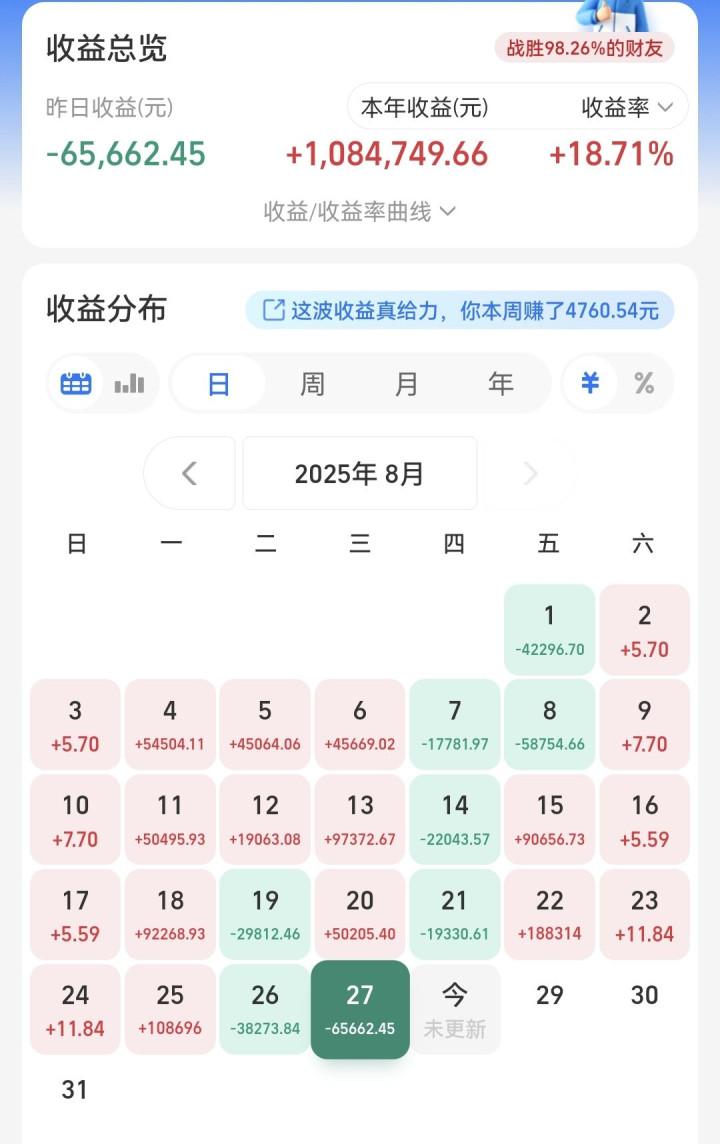The image size is (720, 1144).
Task: Select the 日 tab
Action: 219,384
